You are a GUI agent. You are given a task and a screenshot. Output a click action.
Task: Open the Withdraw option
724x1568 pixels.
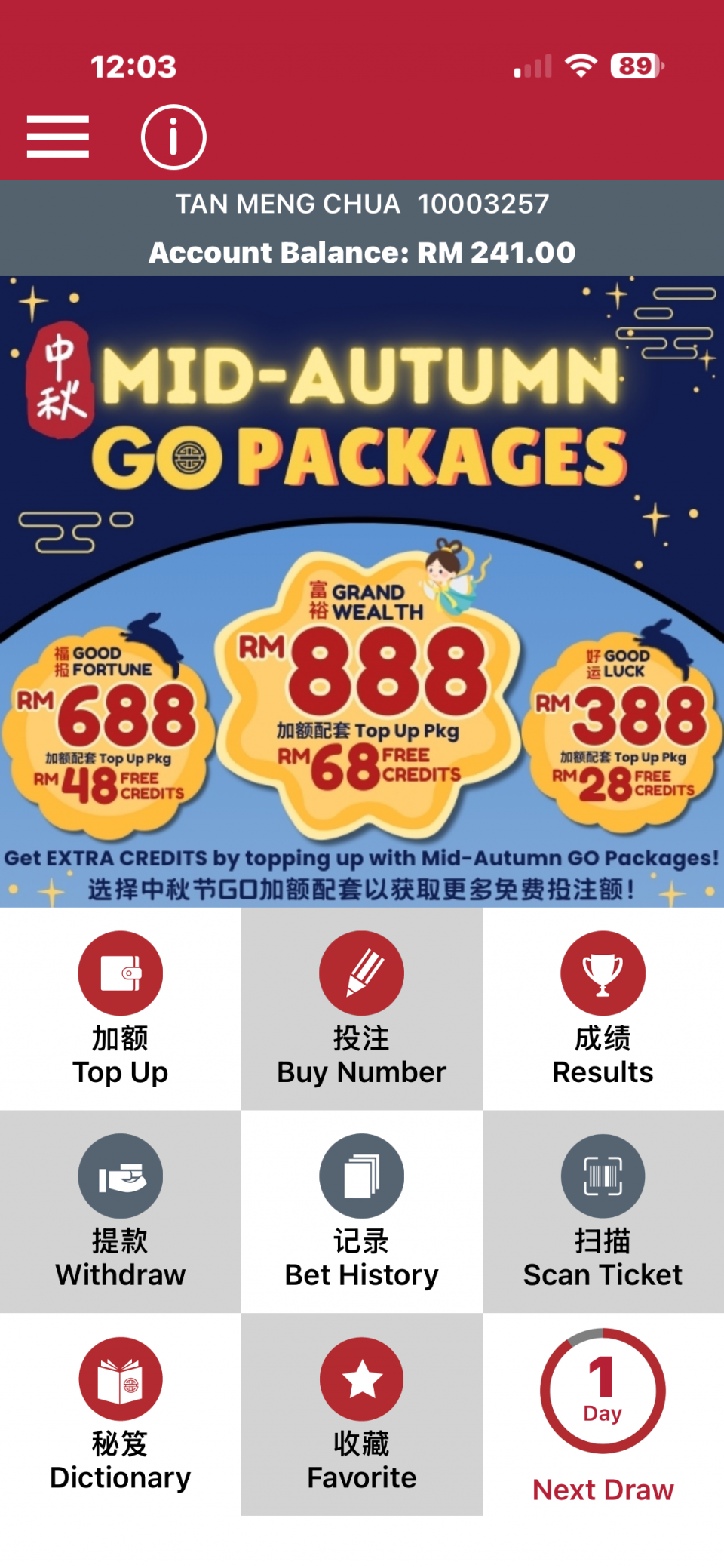(x=120, y=1211)
